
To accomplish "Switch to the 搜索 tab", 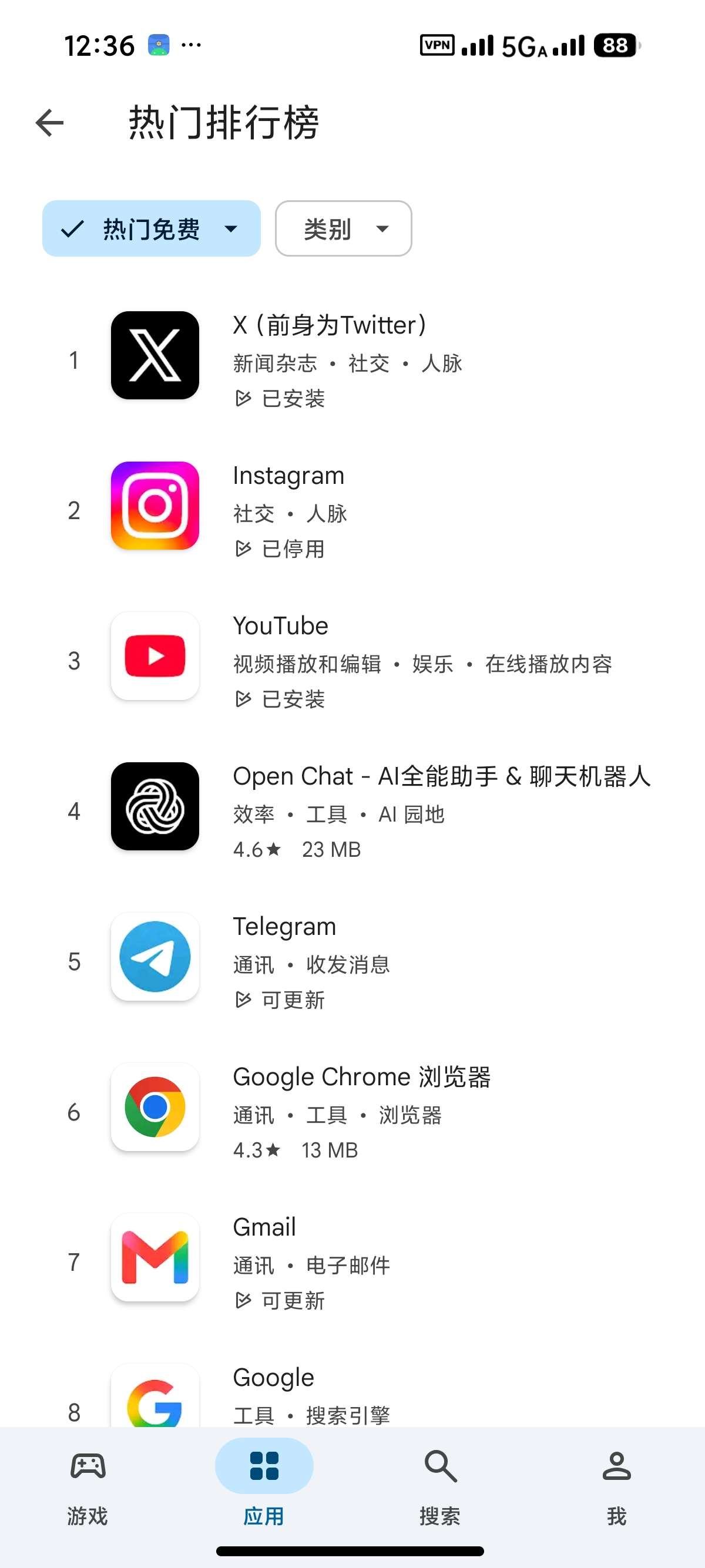I will coord(440,1488).
